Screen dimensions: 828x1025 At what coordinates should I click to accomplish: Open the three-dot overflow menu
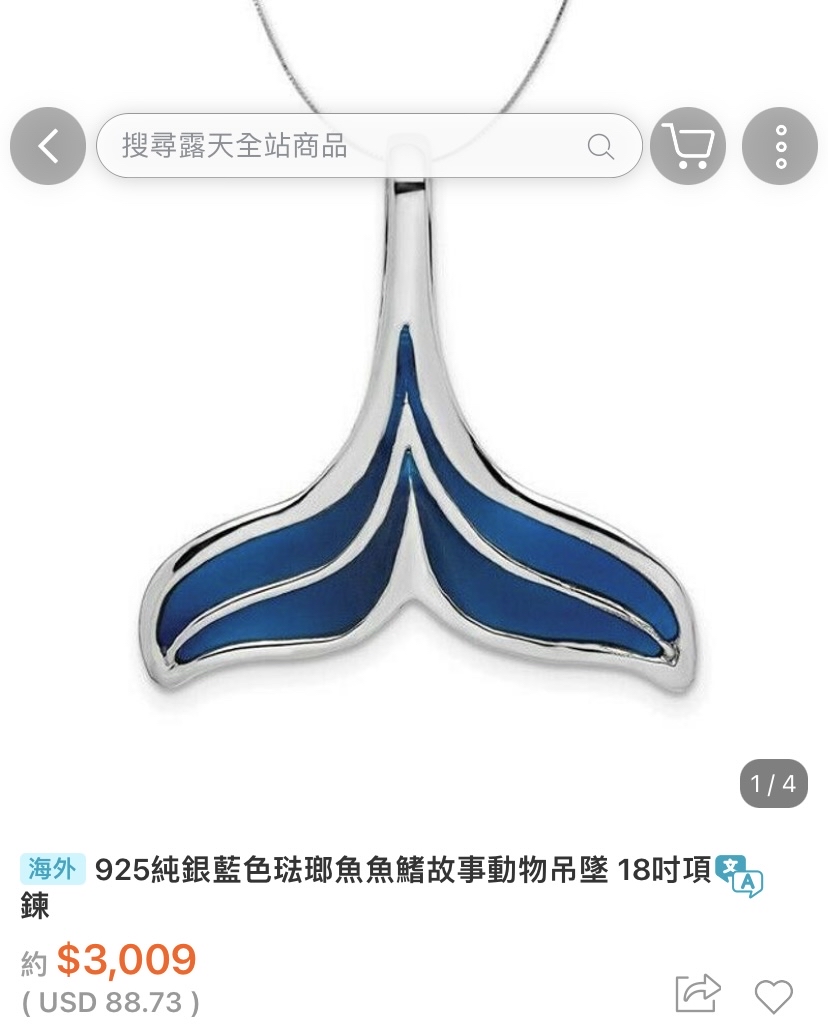780,147
